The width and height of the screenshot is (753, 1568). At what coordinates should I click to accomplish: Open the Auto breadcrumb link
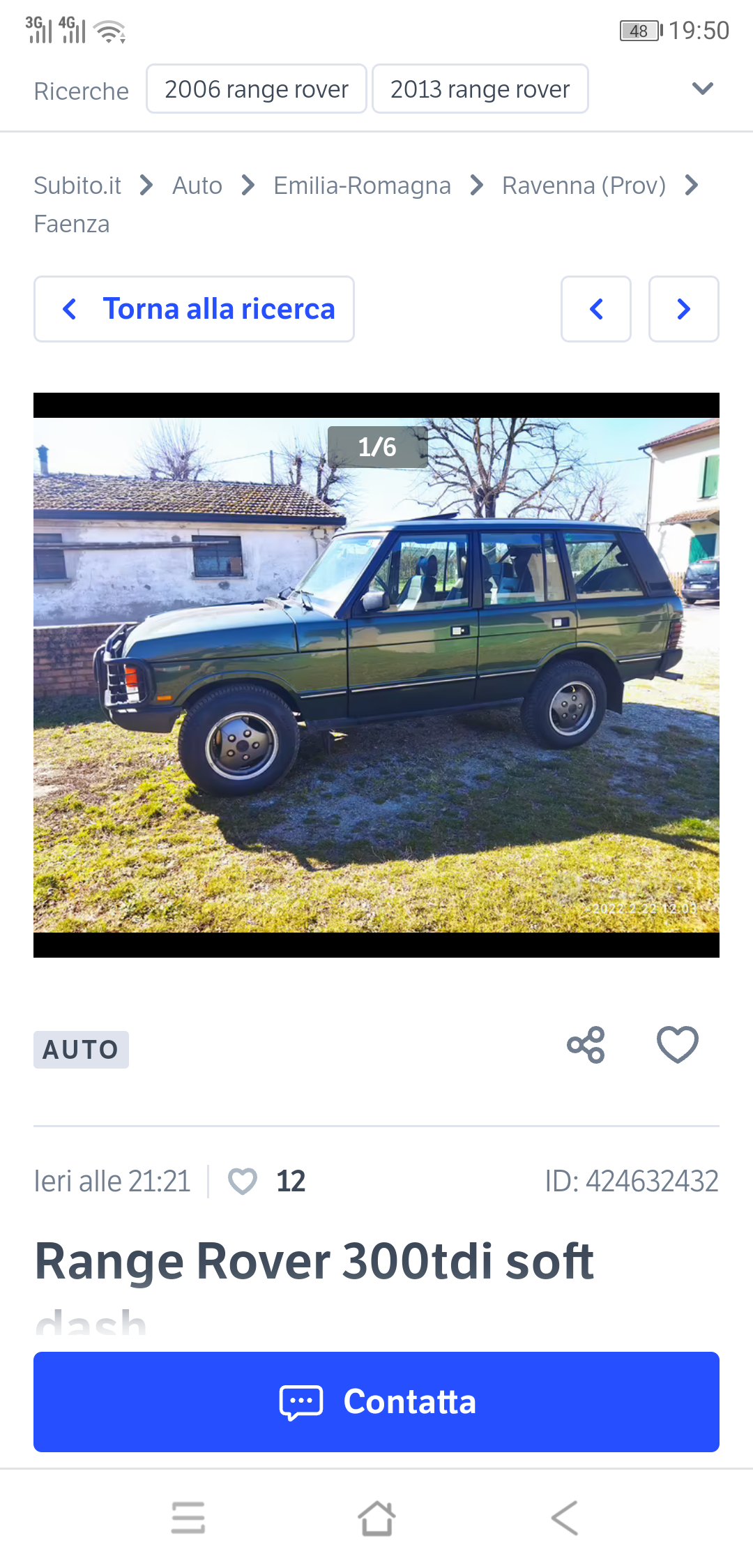[197, 186]
